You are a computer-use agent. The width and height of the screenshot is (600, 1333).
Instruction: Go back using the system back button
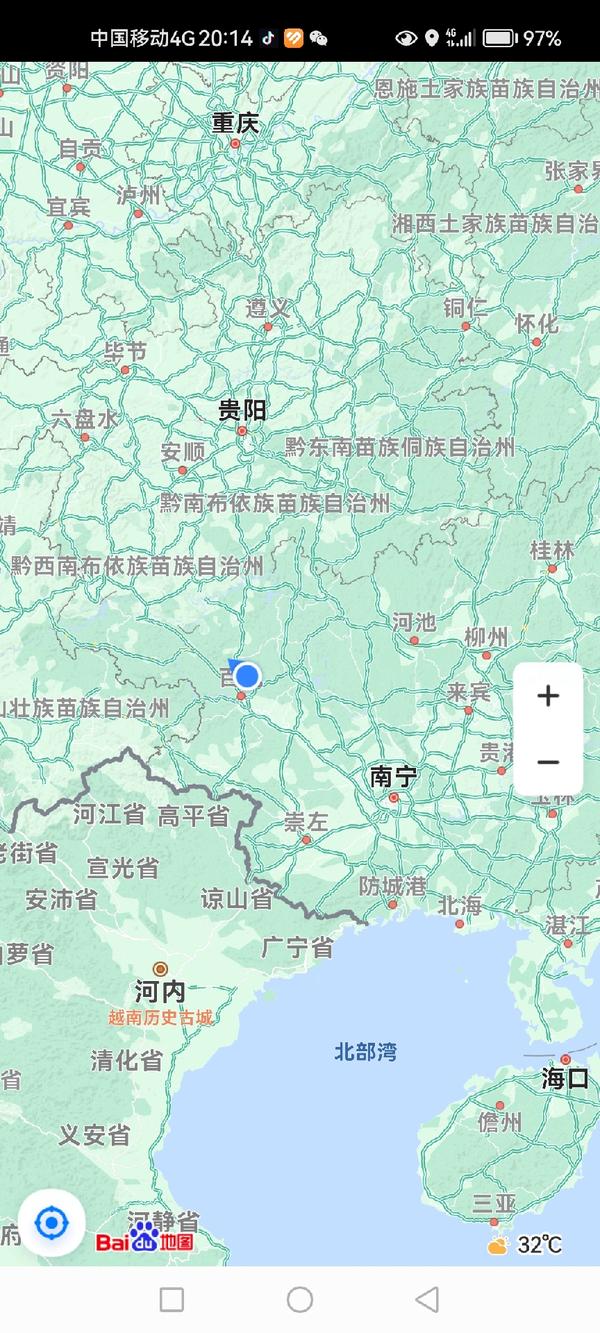coord(427,1299)
